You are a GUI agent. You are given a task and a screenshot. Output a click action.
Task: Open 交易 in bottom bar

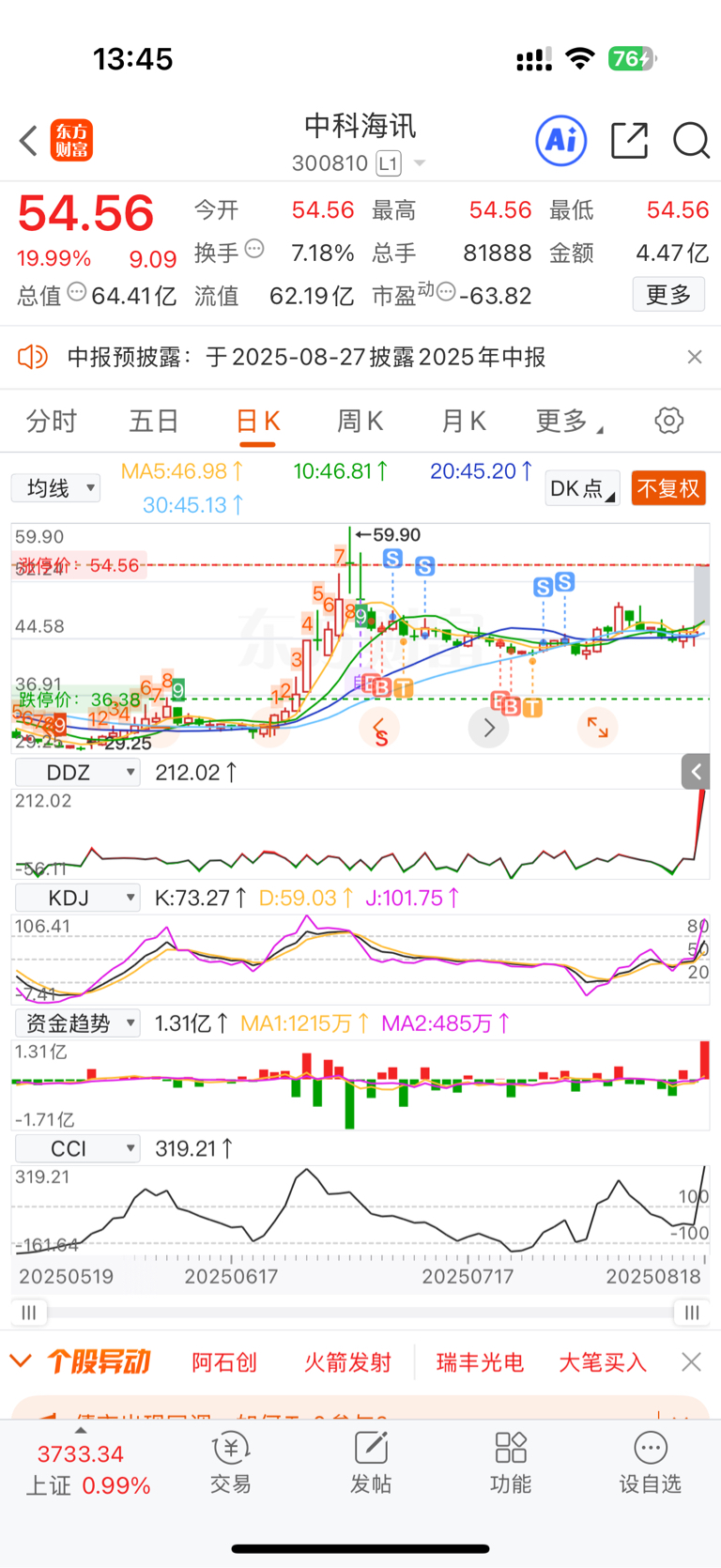(x=230, y=1463)
